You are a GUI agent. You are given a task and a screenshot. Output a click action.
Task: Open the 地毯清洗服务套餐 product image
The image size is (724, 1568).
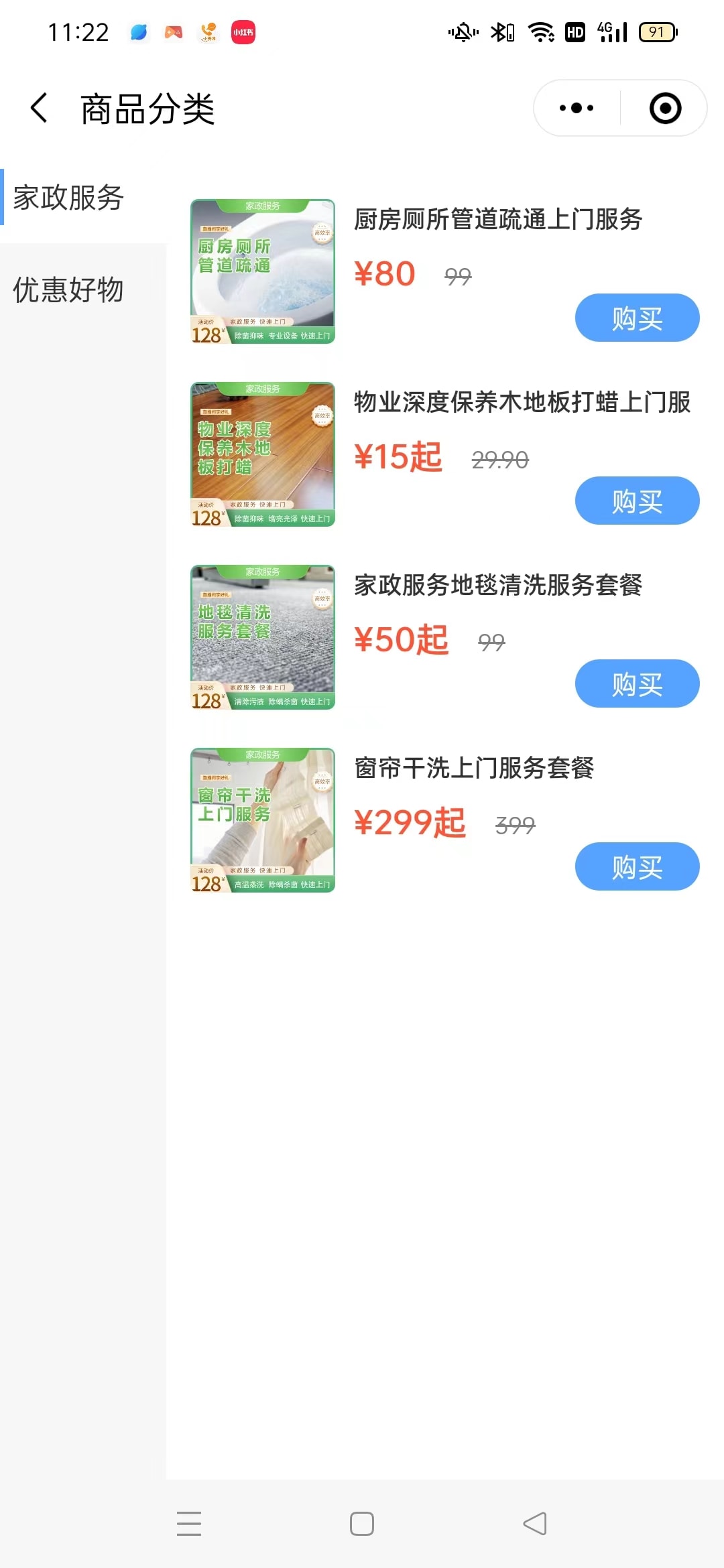click(263, 637)
